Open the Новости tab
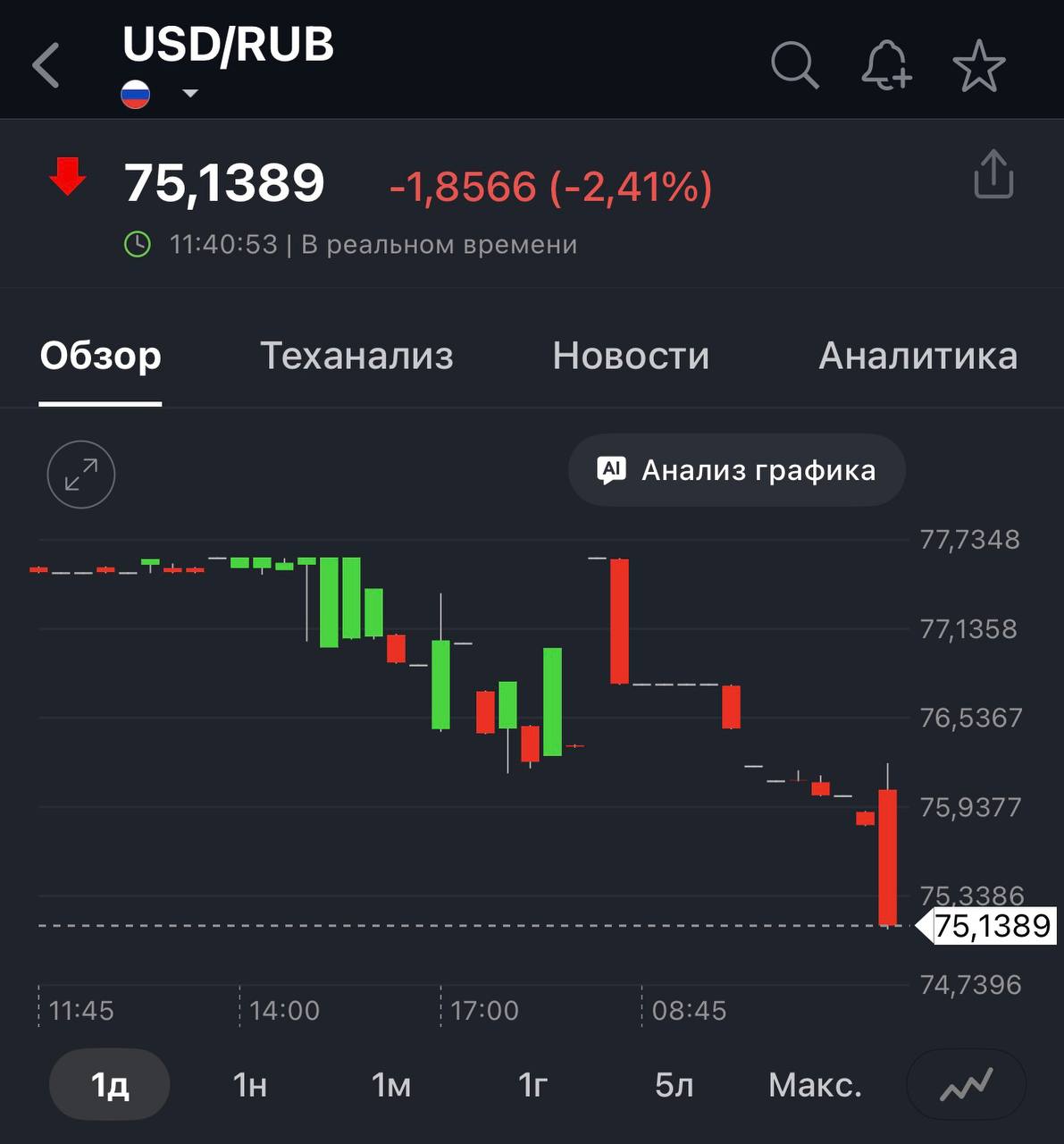This screenshot has width=1064, height=1144. pyautogui.click(x=631, y=356)
